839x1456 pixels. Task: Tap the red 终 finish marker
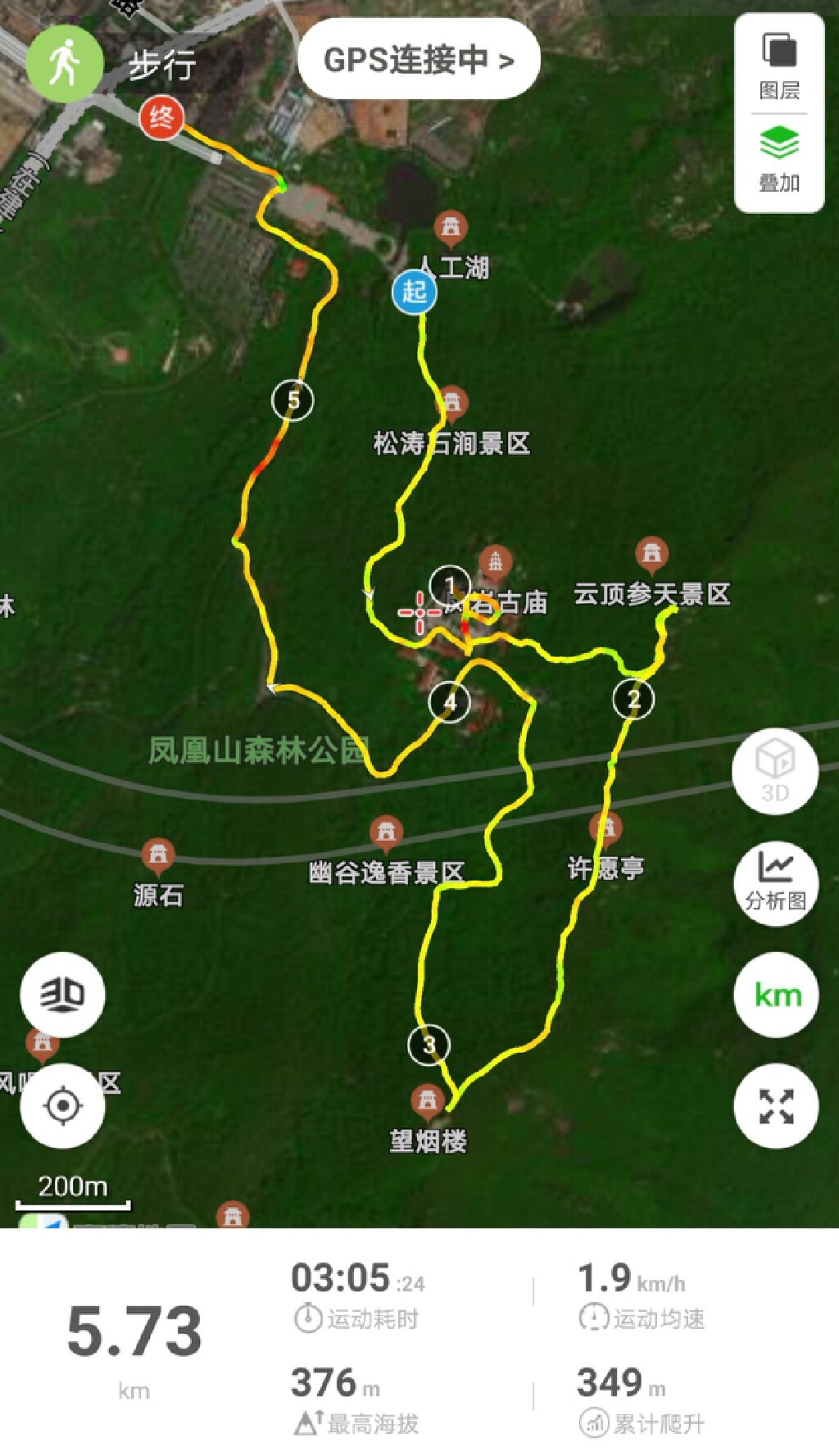point(162,116)
